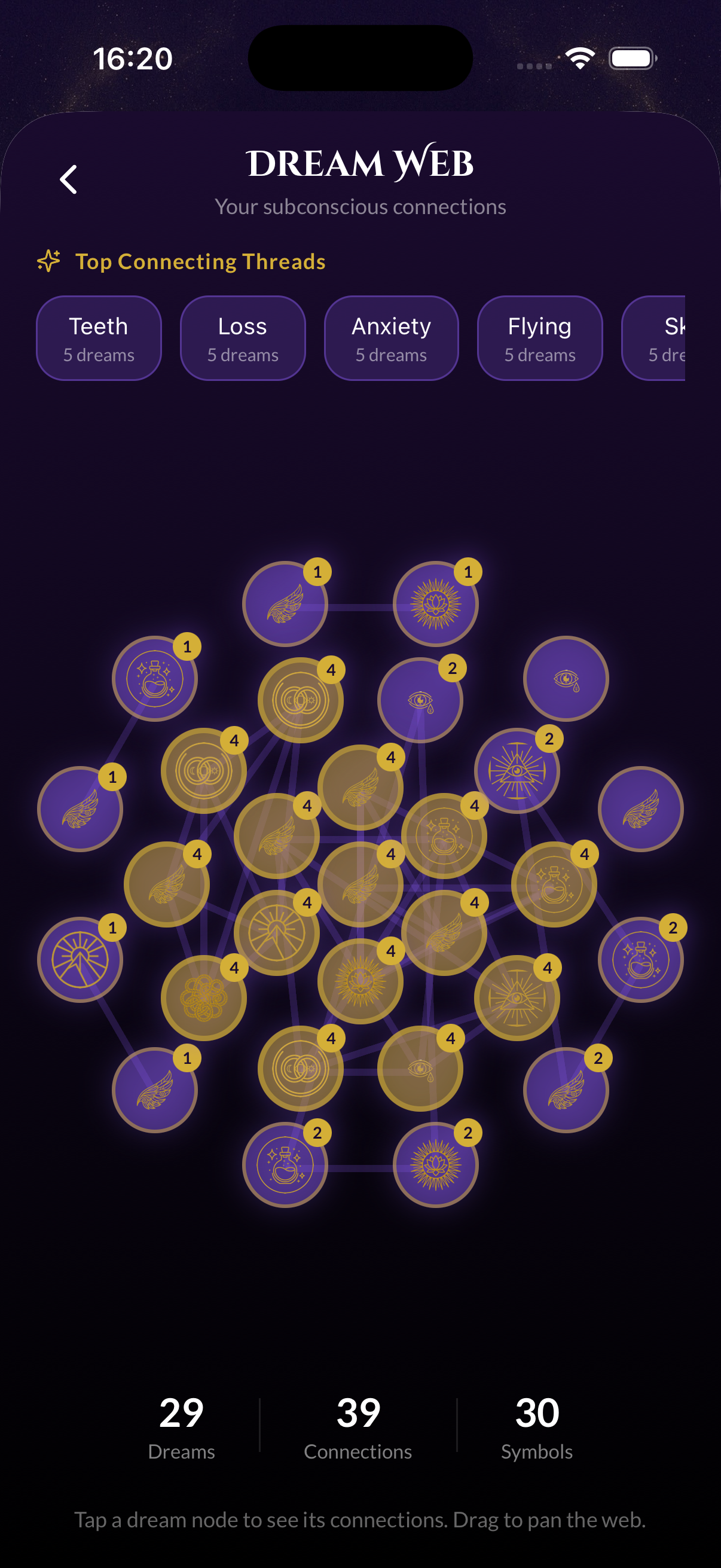Screen dimensions: 721x1568
Task: Select the wing node with badge 2 bottom right
Action: coord(566,1090)
